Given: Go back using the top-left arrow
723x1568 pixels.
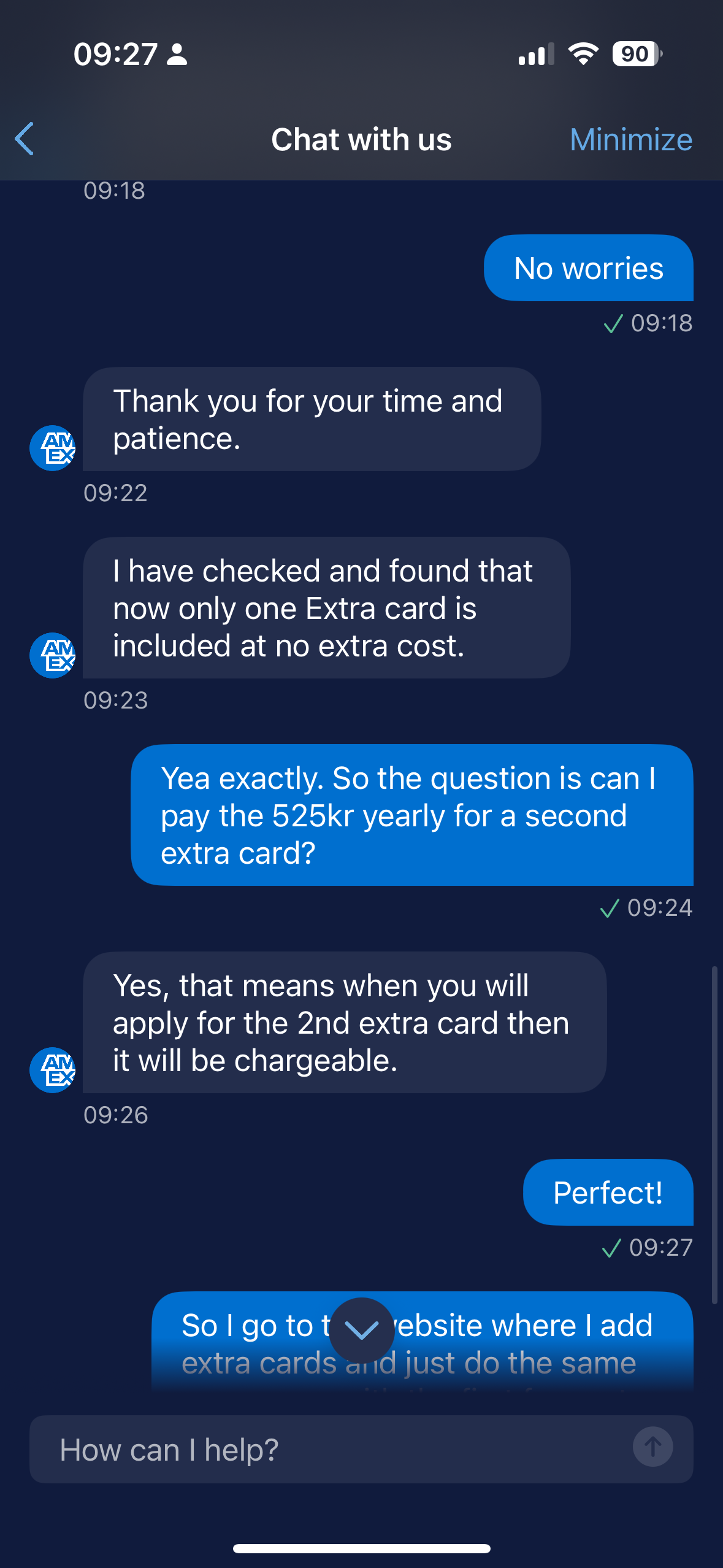Looking at the screenshot, I should (x=25, y=139).
